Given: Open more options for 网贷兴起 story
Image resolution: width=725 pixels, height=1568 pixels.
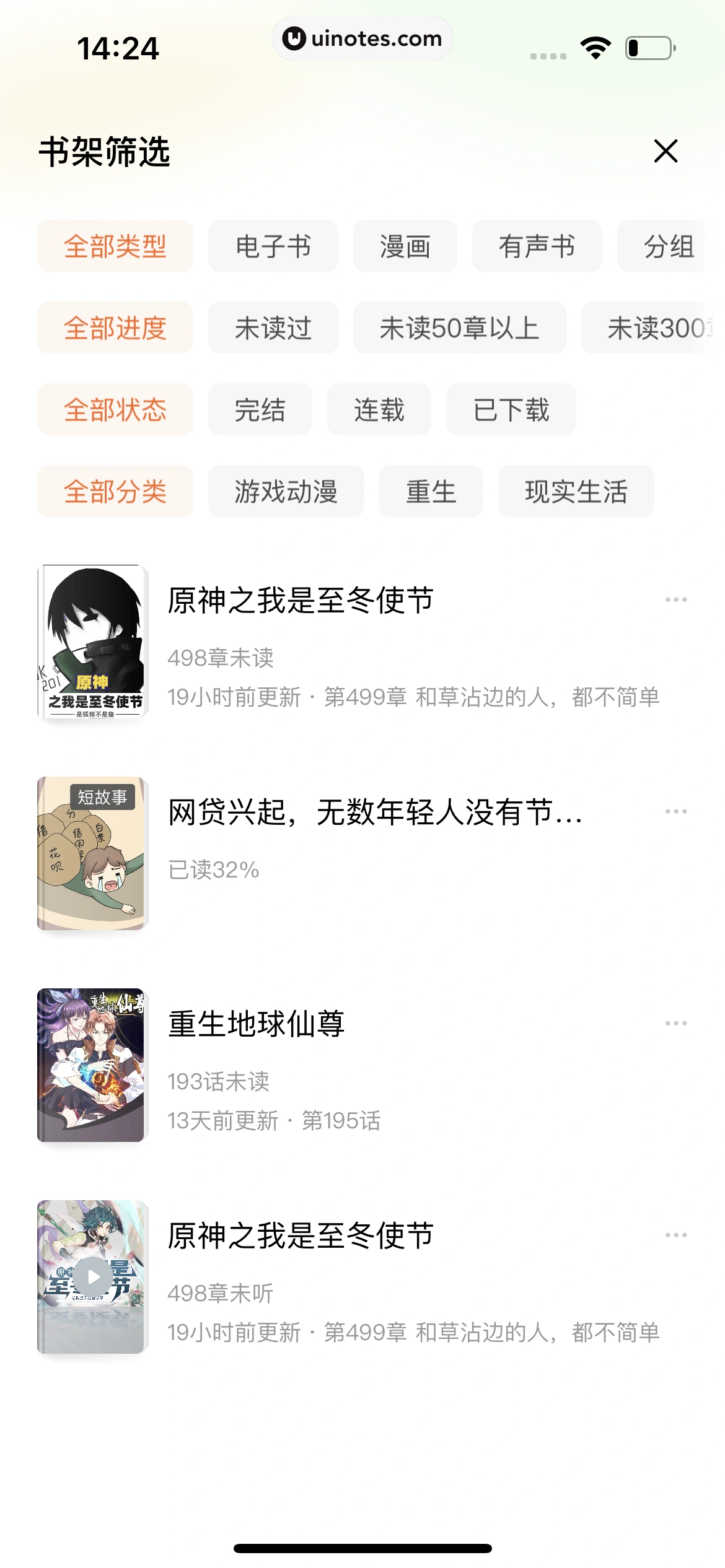Looking at the screenshot, I should [675, 811].
